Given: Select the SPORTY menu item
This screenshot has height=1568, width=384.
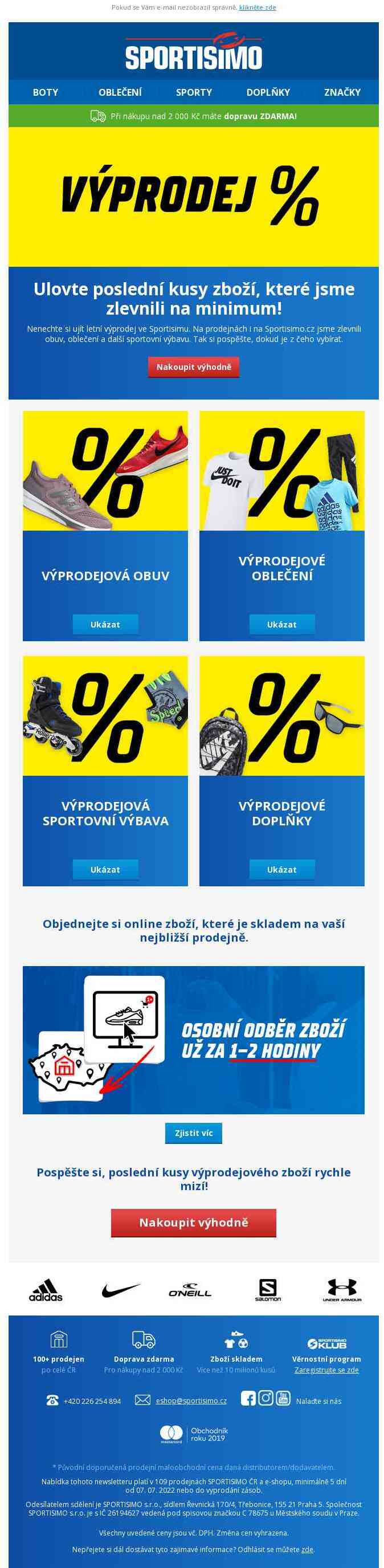Looking at the screenshot, I should [x=194, y=92].
